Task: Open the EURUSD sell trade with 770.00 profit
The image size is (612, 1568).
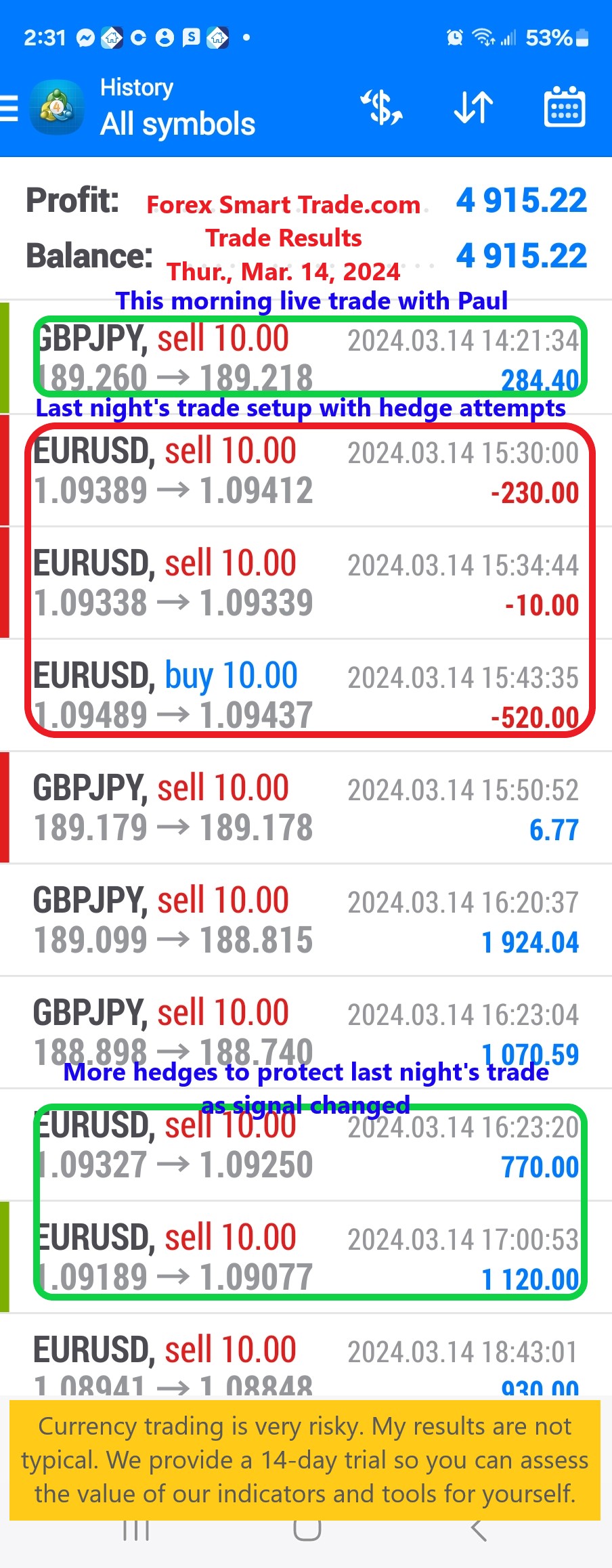Action: tap(306, 1151)
